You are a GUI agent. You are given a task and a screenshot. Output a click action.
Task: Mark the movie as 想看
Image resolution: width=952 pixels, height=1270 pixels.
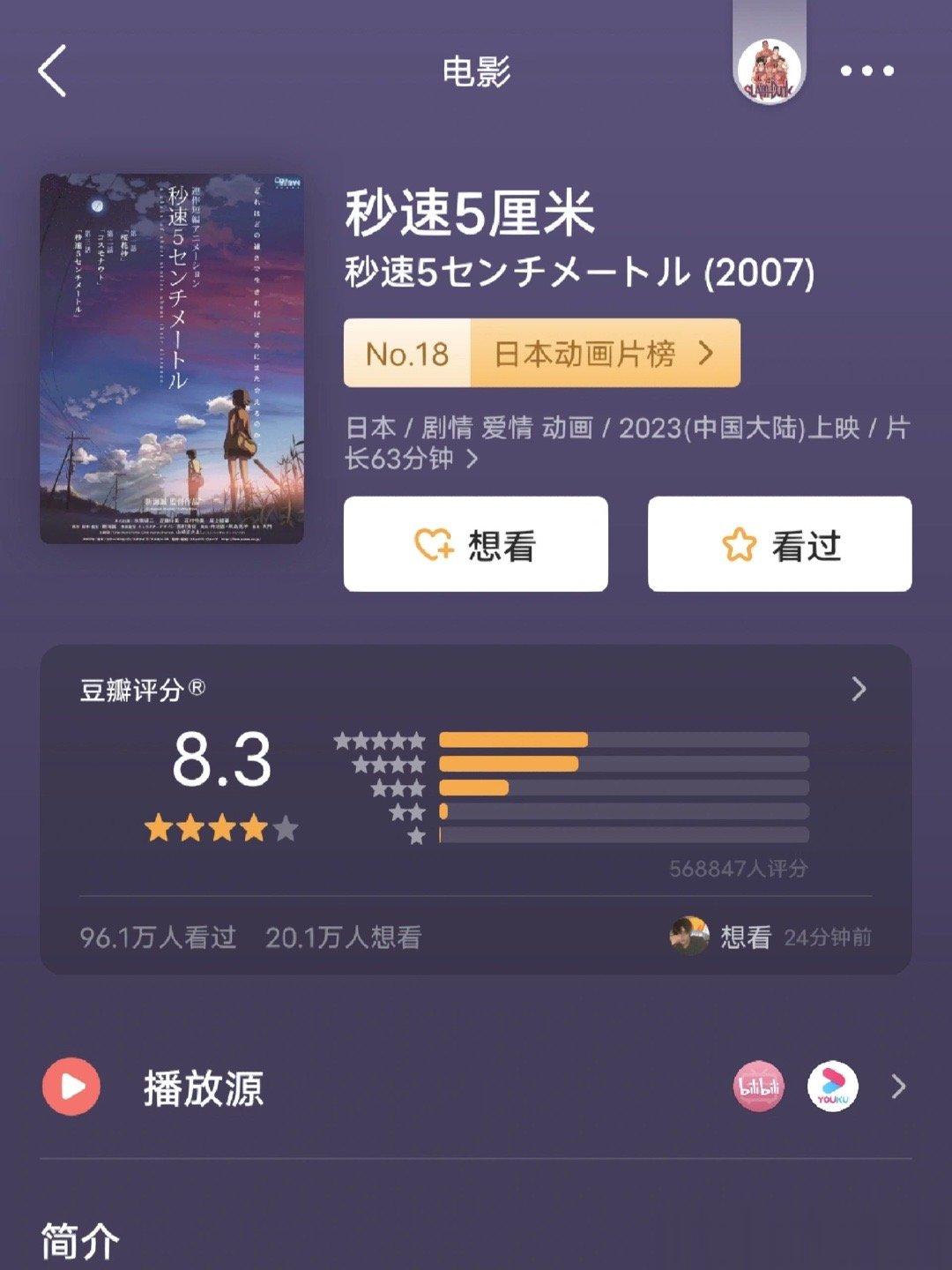click(476, 544)
